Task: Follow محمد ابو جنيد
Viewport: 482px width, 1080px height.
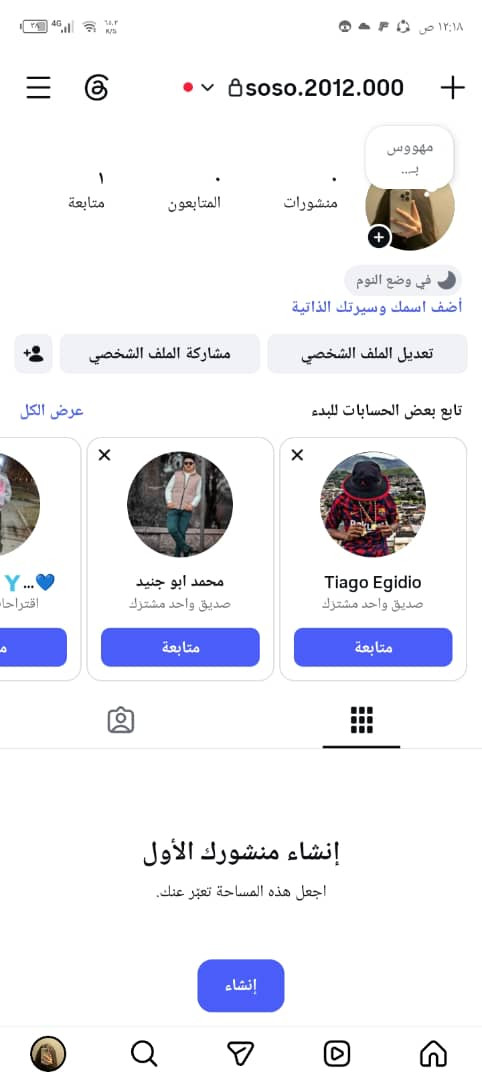Action: pos(180,647)
